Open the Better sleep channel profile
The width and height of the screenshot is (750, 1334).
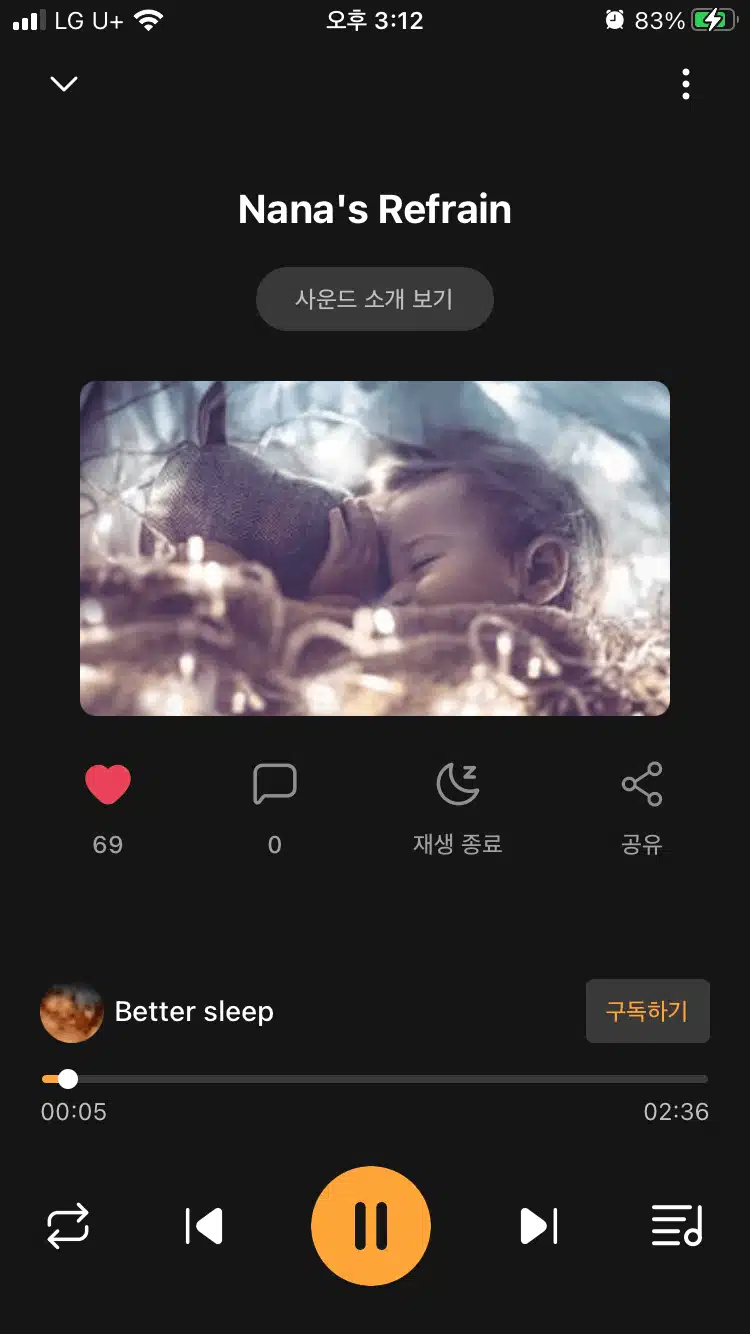coord(157,1012)
